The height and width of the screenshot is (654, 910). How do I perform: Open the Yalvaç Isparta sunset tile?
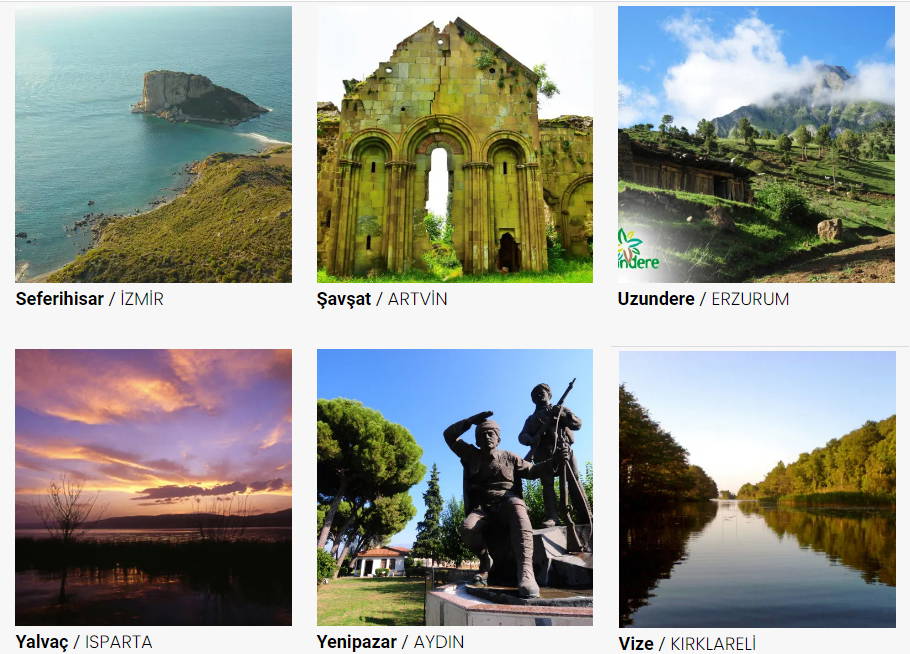point(153,487)
